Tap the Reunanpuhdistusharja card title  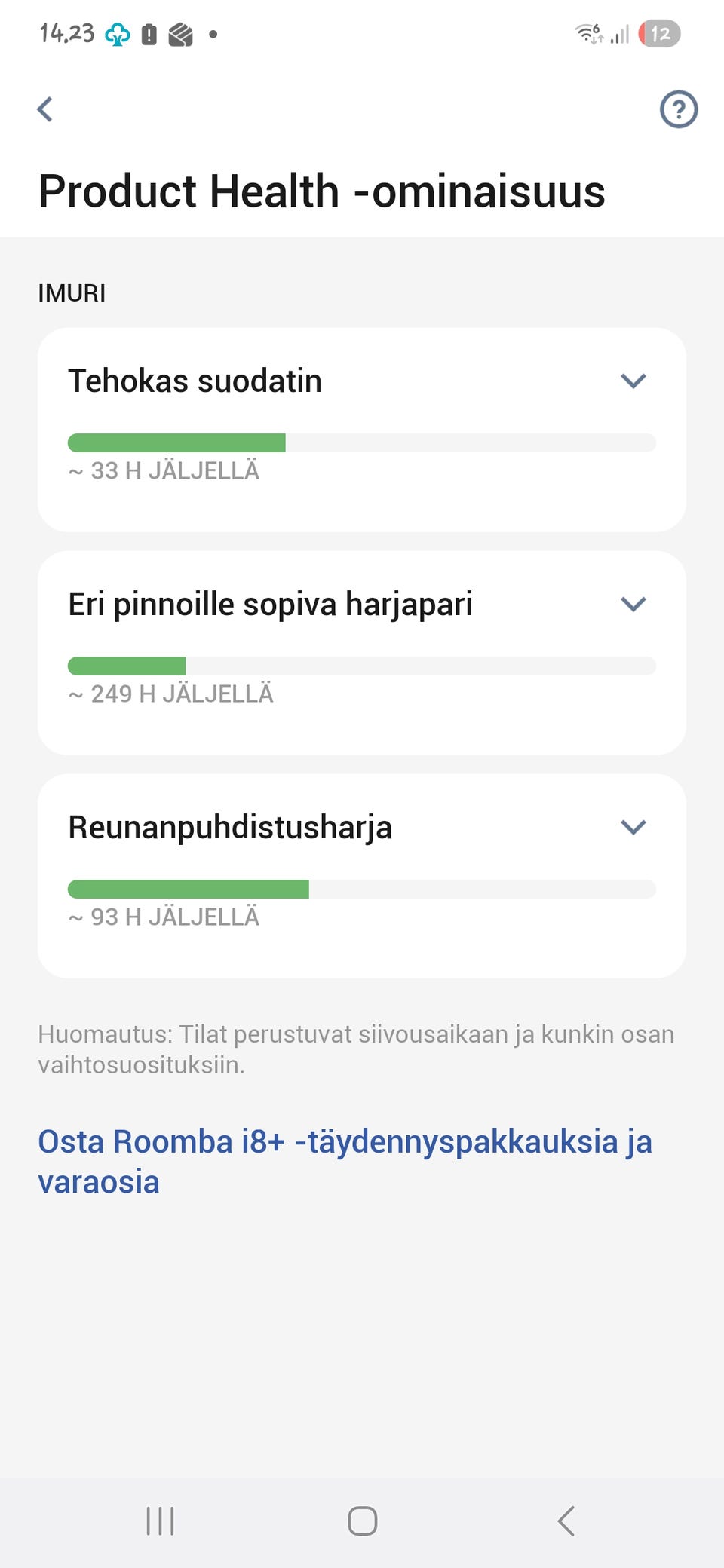pos(230,827)
